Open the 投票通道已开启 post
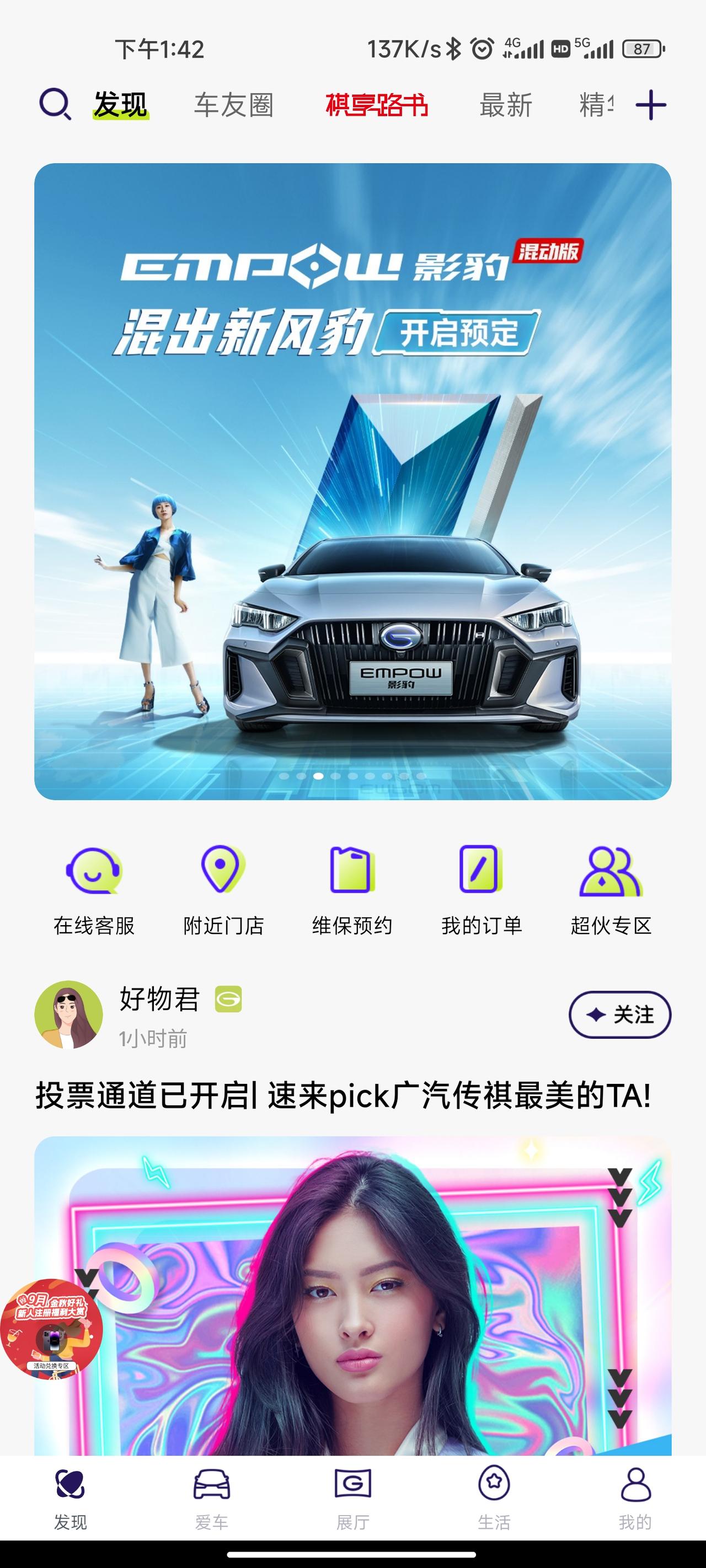Screen dimensions: 706x1568 click(x=343, y=1096)
